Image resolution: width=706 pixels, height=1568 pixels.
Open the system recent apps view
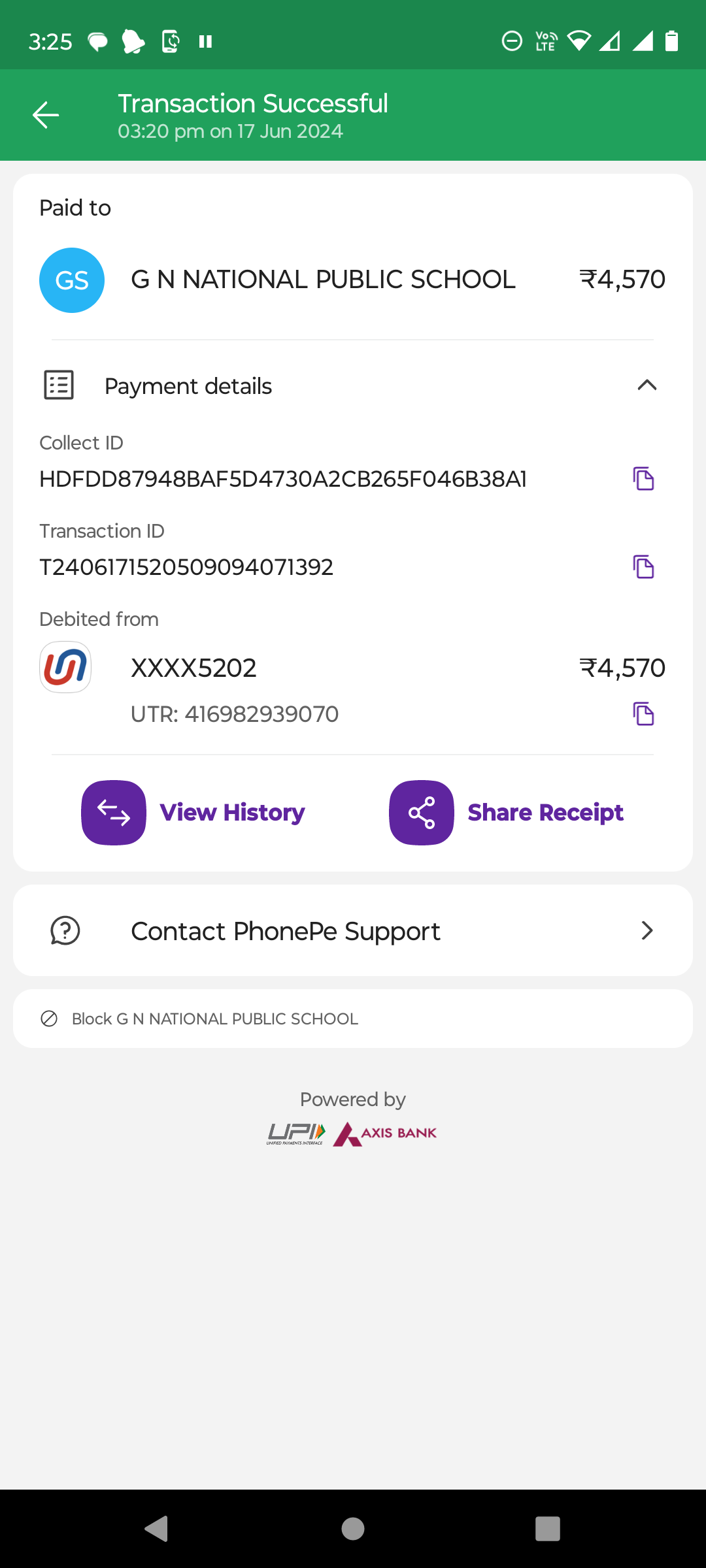pos(548,1529)
